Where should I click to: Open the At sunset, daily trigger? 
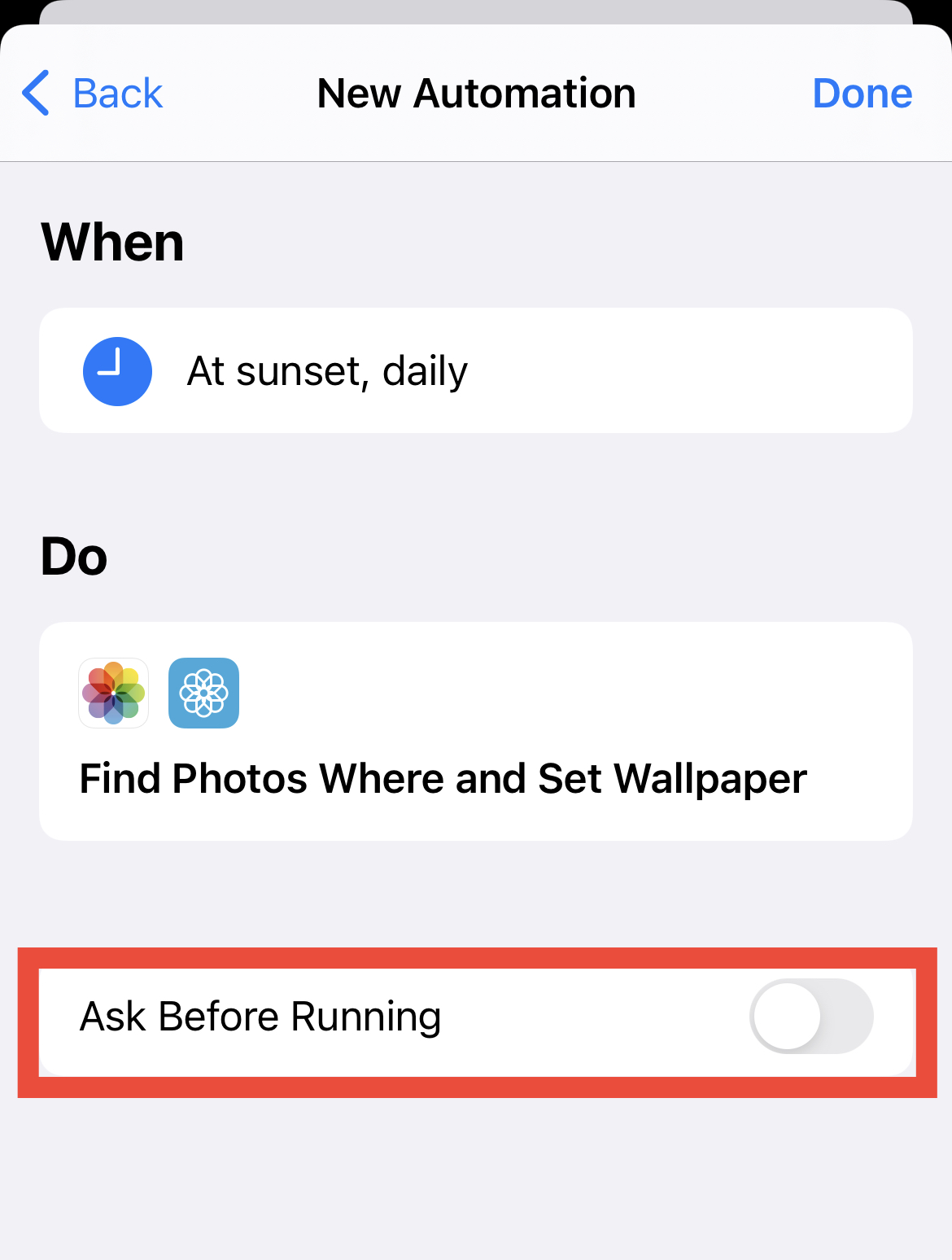tap(475, 371)
